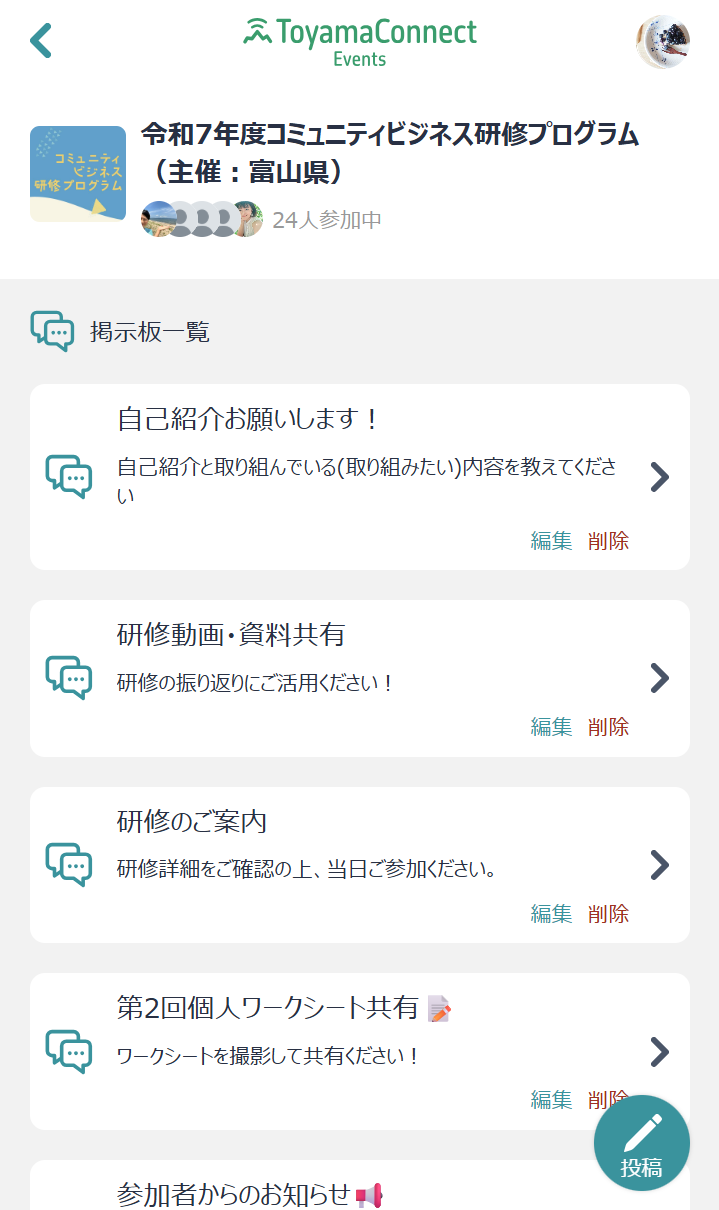Image resolution: width=719 pixels, height=1210 pixels.
Task: Go back using the top-left arrow
Action: [41, 41]
